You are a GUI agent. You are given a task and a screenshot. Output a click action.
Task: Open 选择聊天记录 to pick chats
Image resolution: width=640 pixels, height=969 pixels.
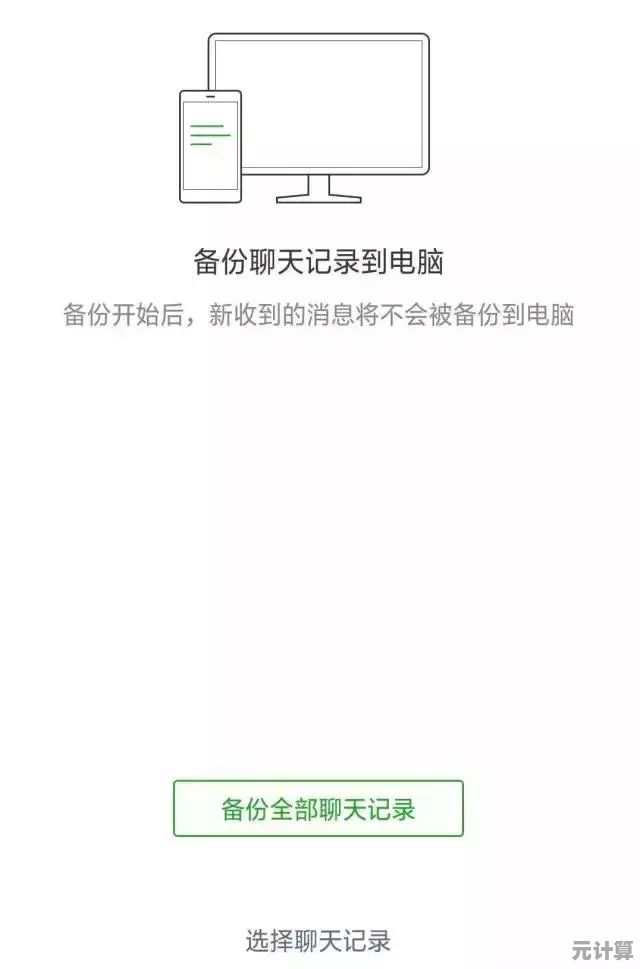click(x=318, y=940)
